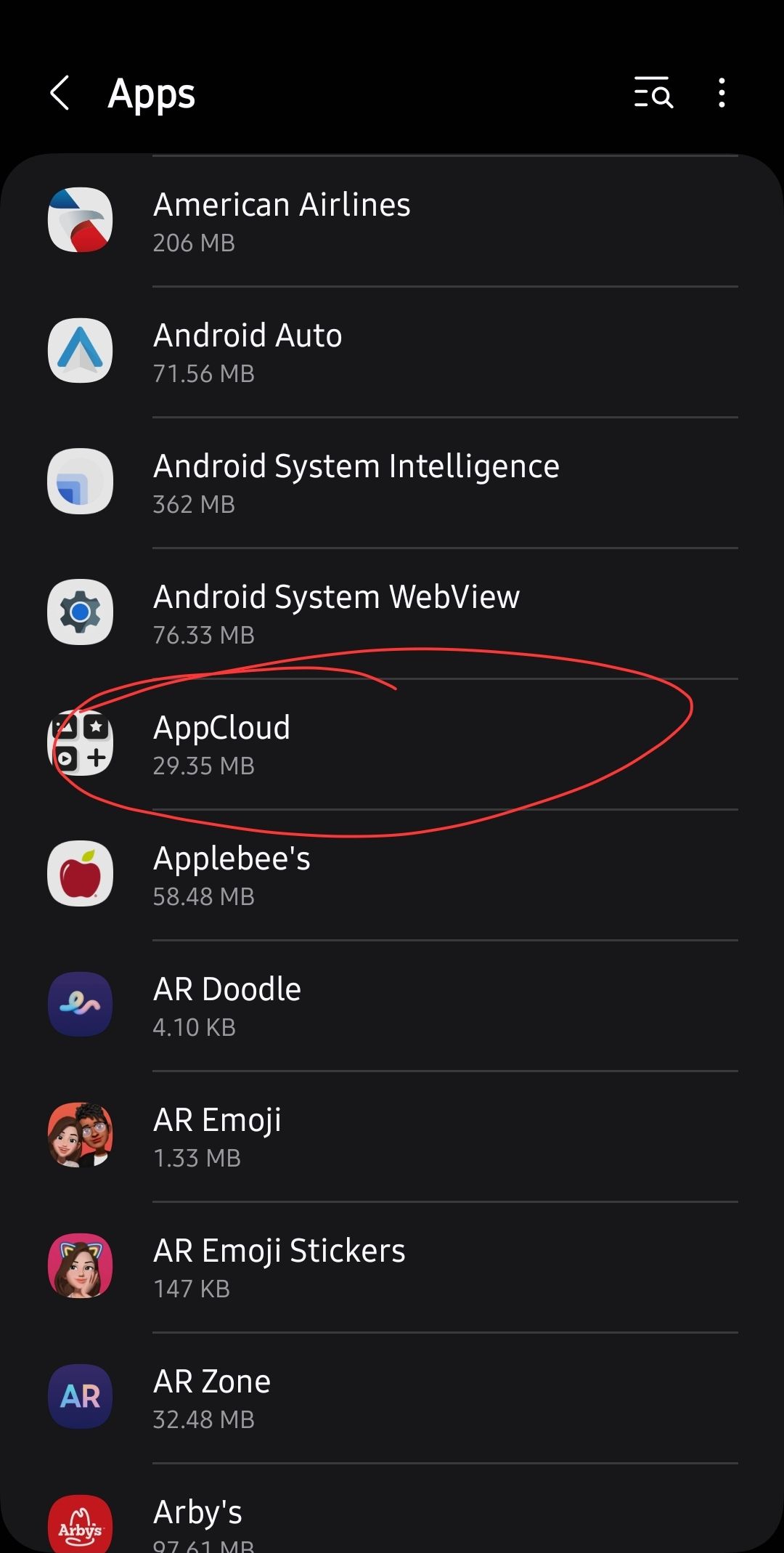View Android System WebView app info

click(392, 613)
